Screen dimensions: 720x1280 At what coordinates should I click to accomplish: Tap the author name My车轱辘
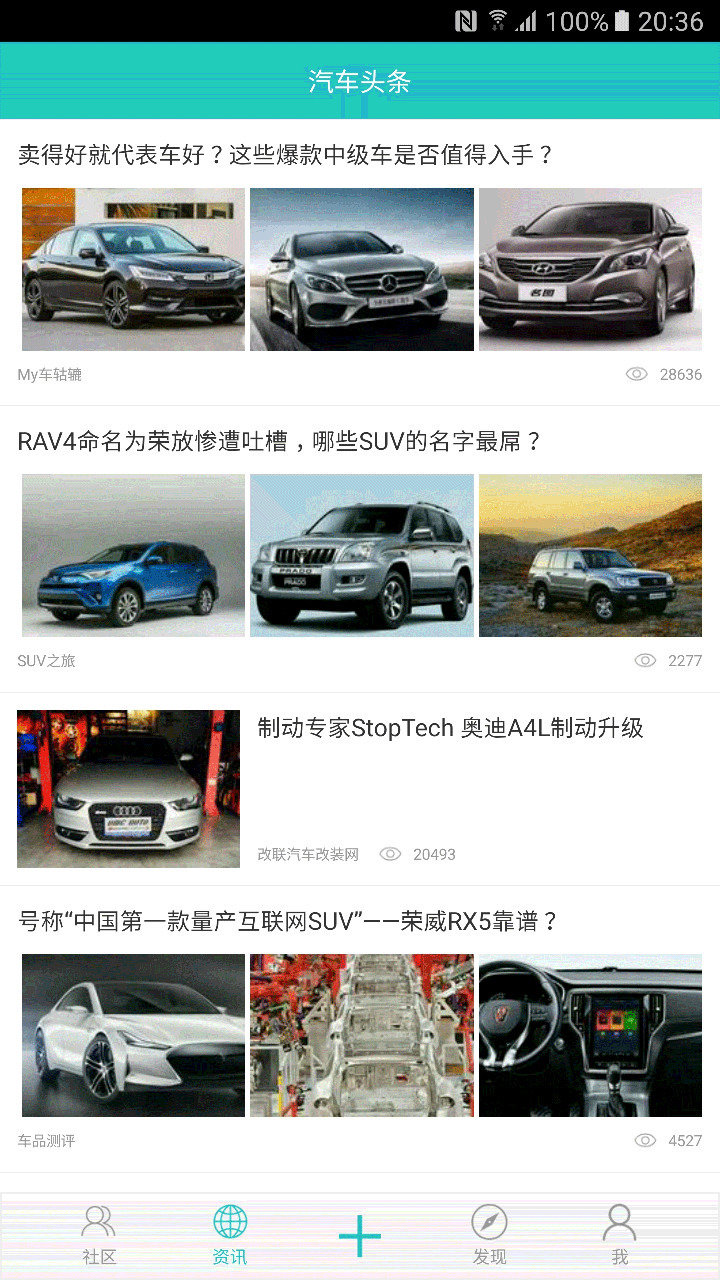49,374
